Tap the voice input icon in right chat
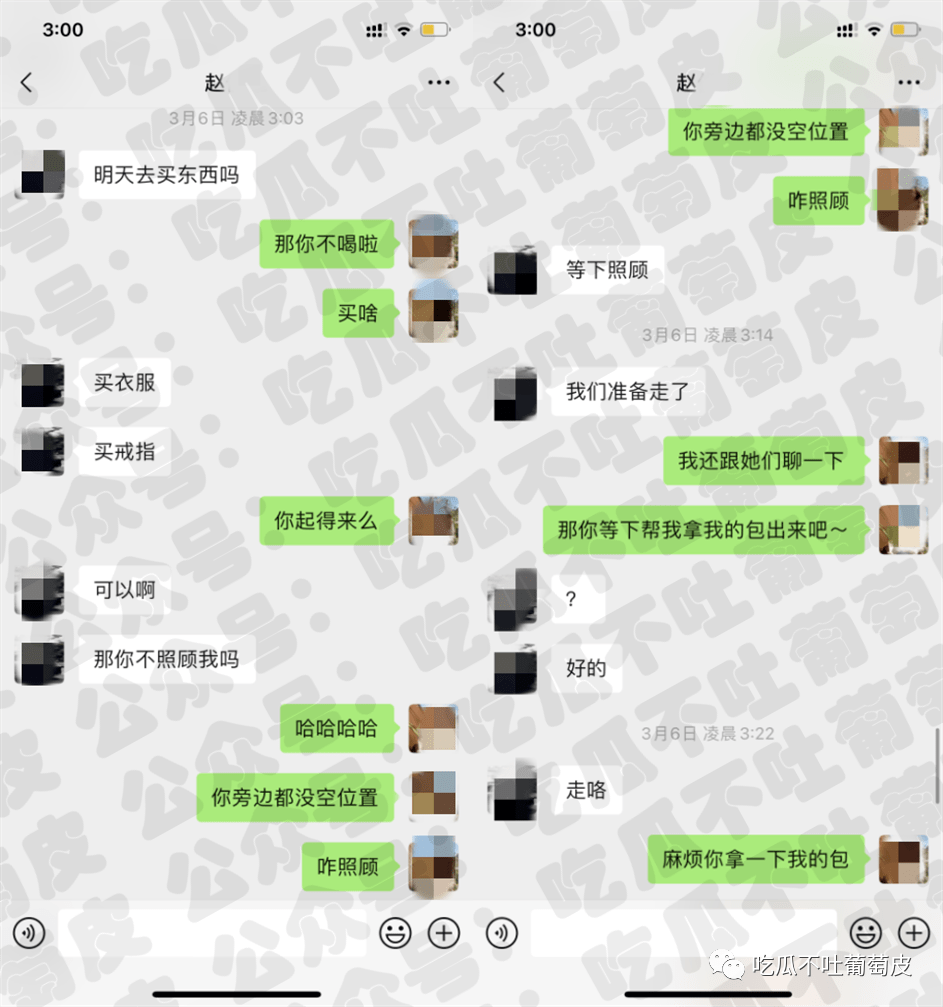This screenshot has width=943, height=1007. click(504, 932)
